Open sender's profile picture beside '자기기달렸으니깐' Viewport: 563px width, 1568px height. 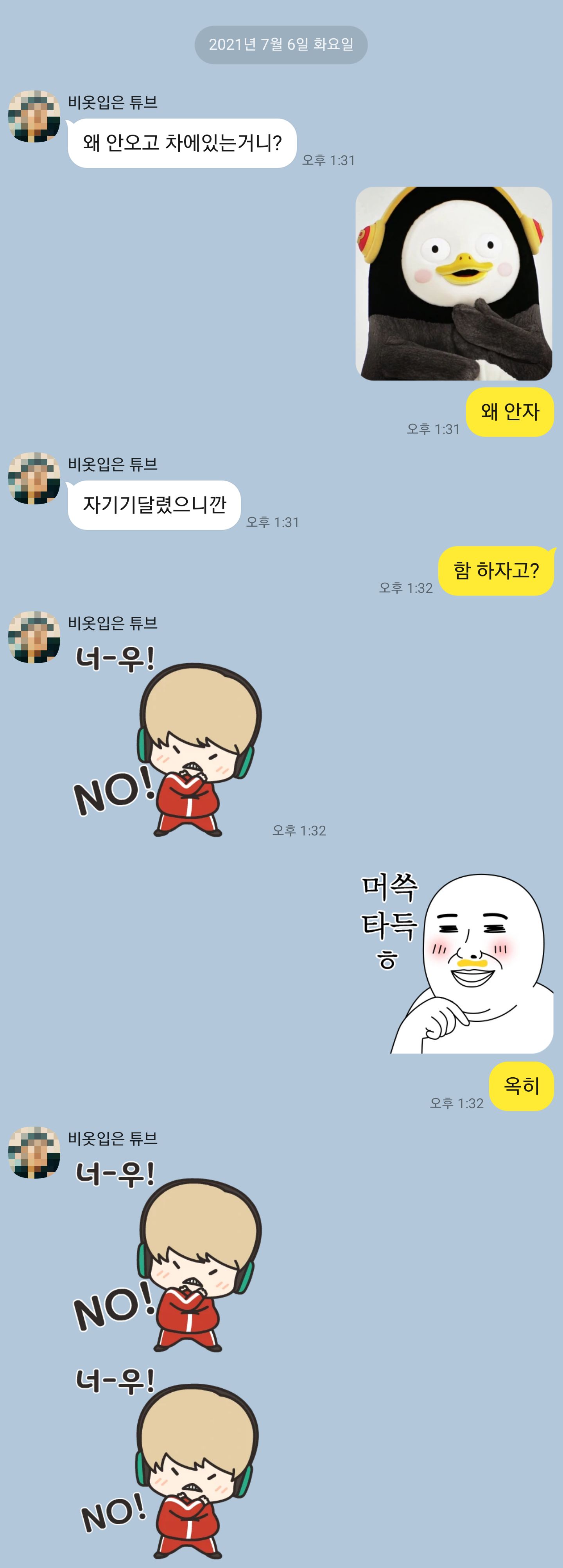pos(34,478)
